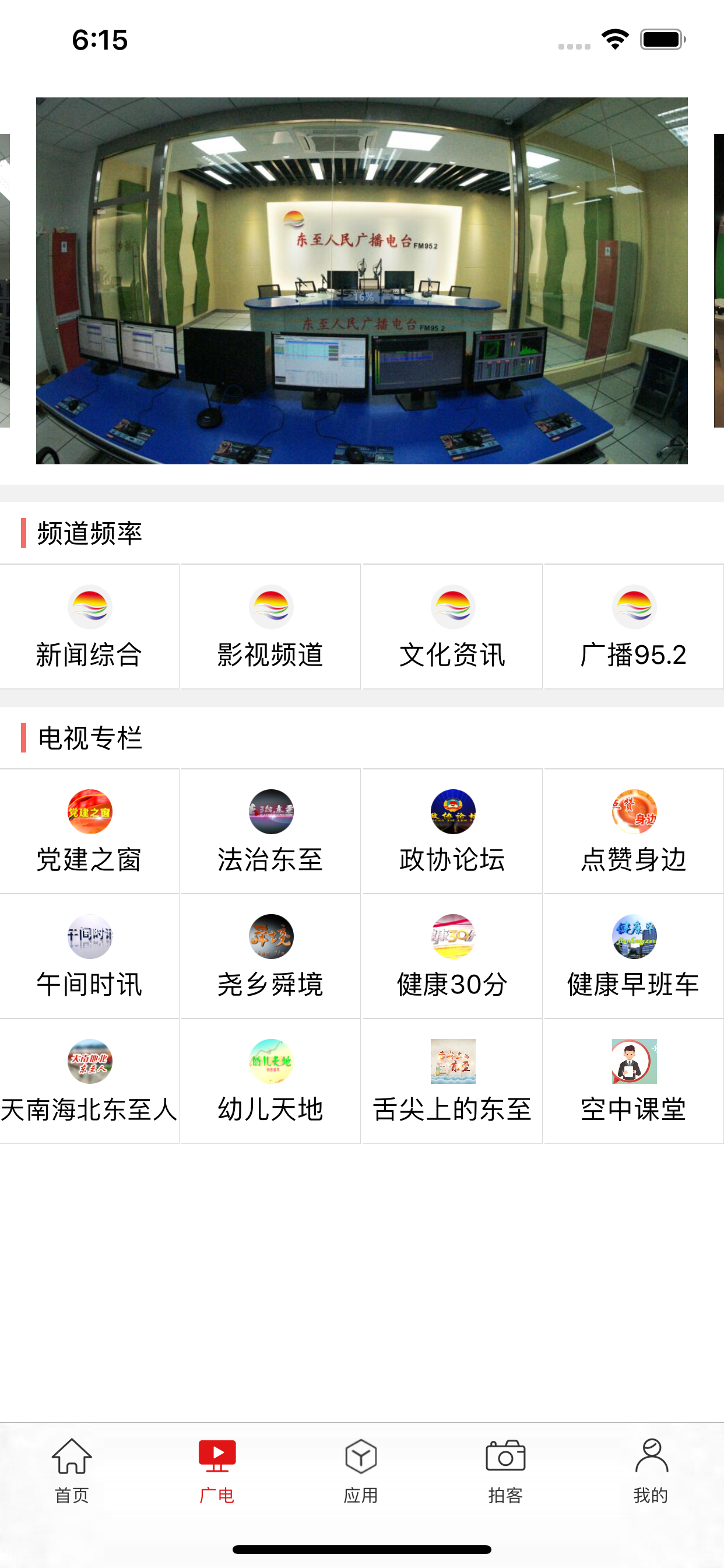This screenshot has width=724, height=1568.
Task: Open 舌尖上的东至 column
Action: click(452, 1080)
